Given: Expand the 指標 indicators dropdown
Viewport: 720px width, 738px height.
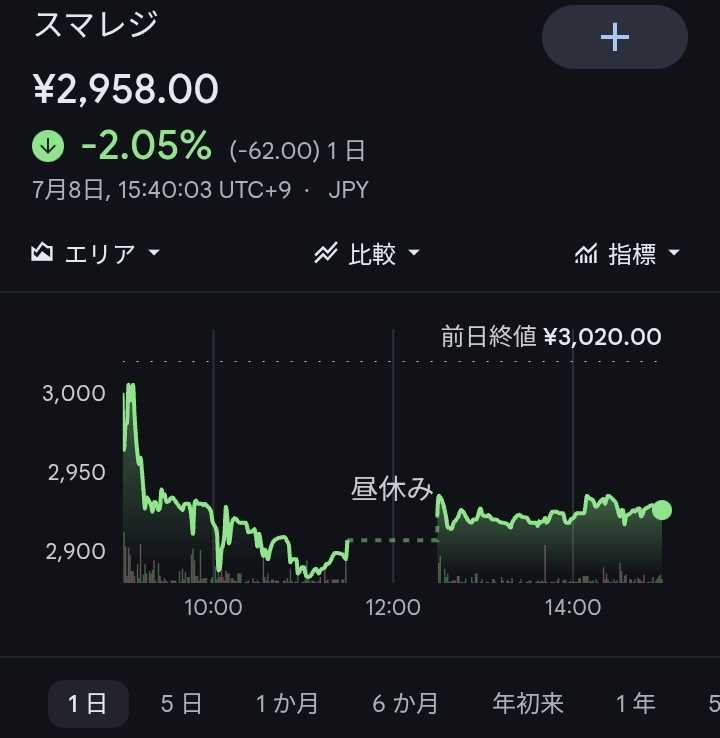Looking at the screenshot, I should pos(627,253).
